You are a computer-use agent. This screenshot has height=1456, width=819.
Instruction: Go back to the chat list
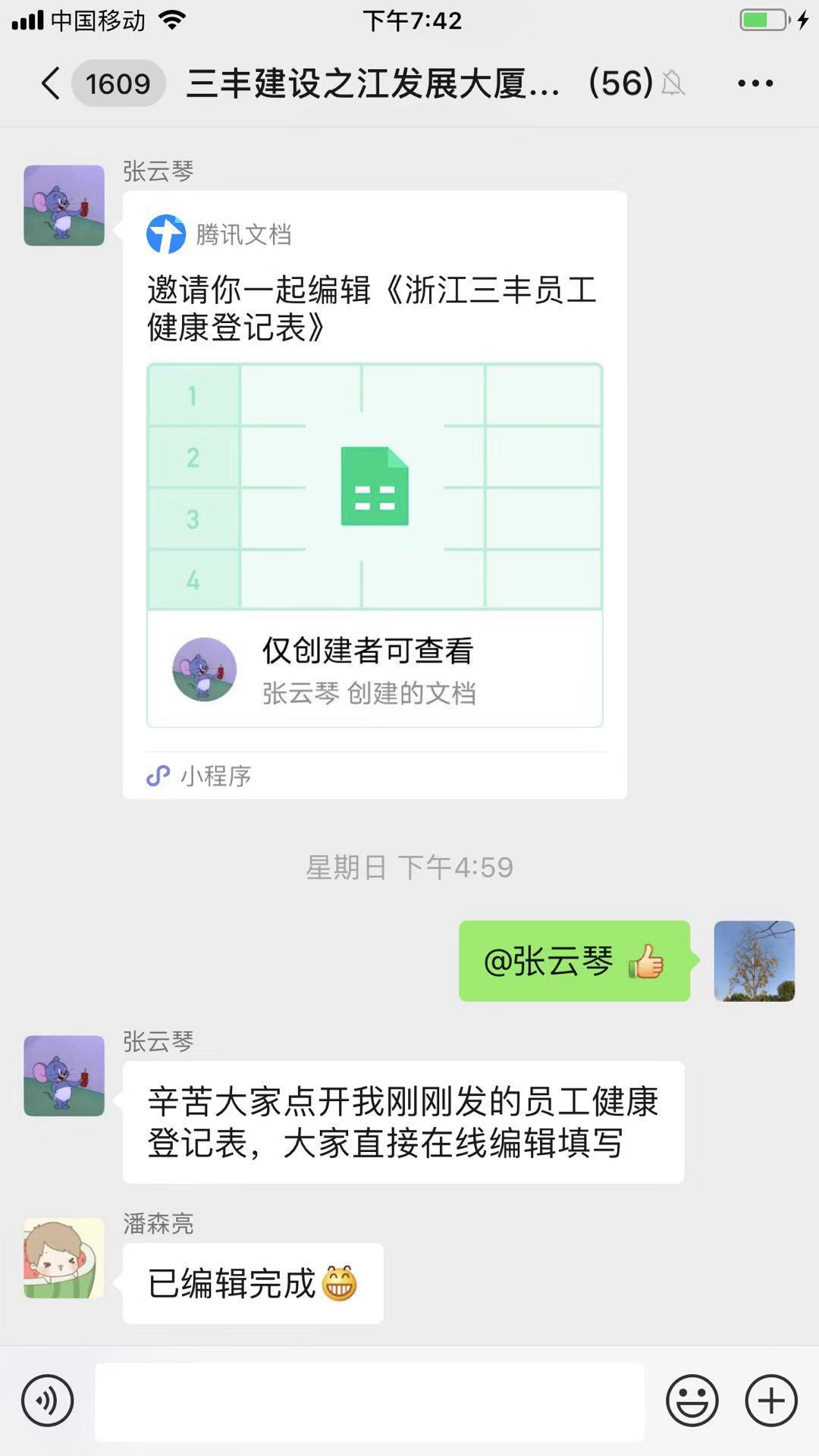click(x=50, y=83)
